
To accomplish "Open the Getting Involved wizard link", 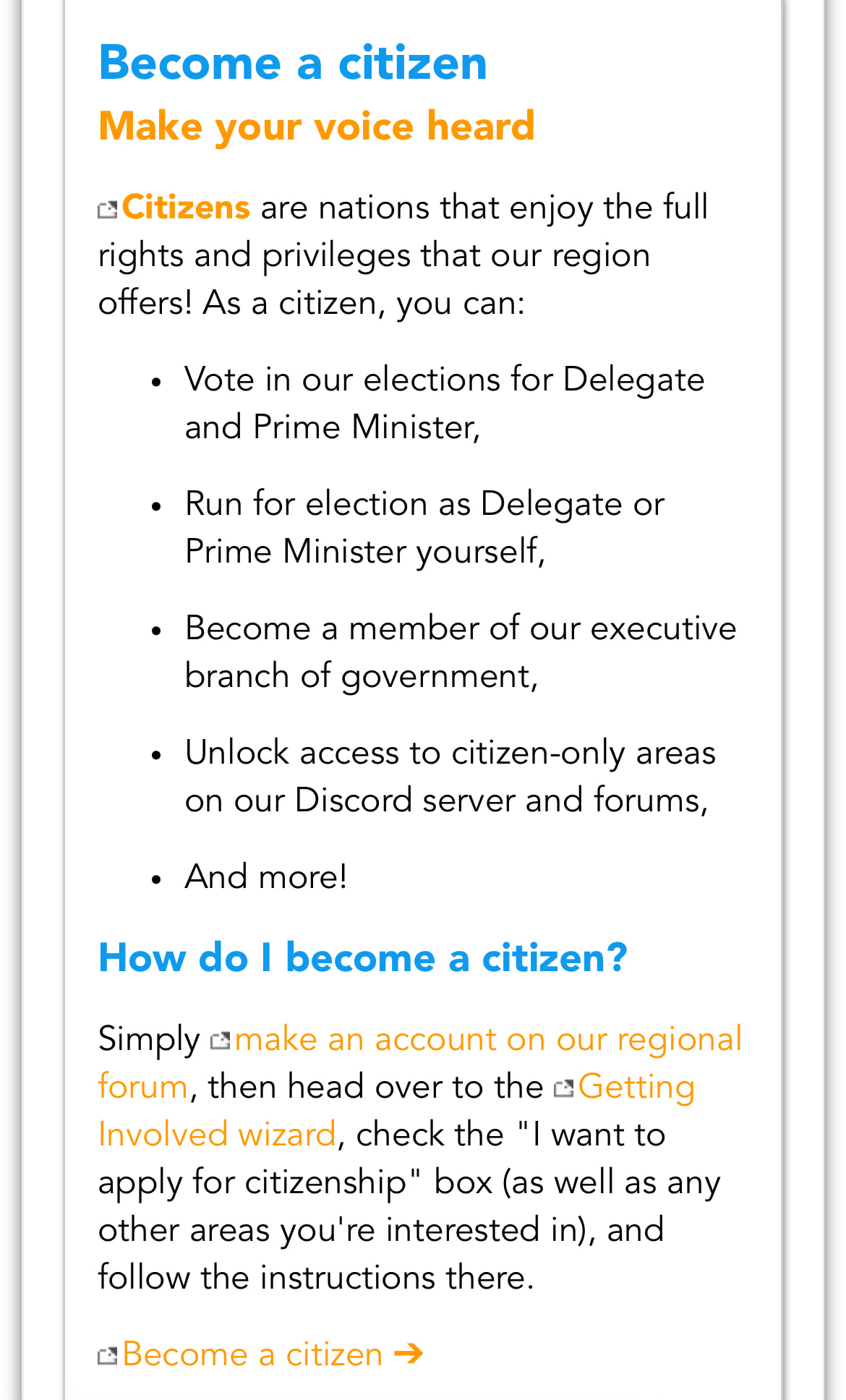I will click(x=636, y=1087).
